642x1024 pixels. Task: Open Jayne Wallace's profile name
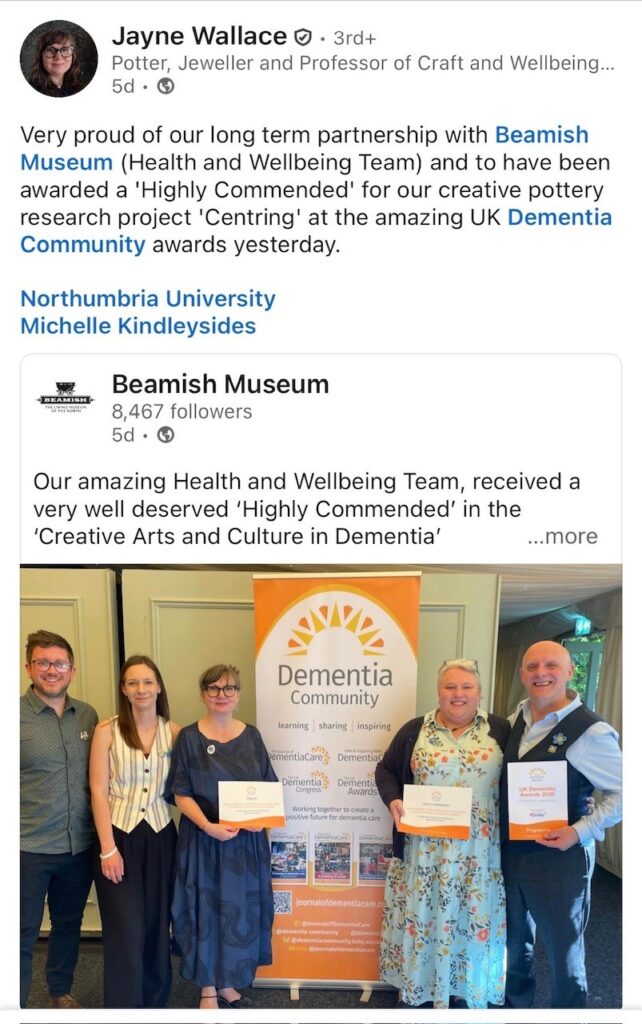pyautogui.click(x=199, y=36)
